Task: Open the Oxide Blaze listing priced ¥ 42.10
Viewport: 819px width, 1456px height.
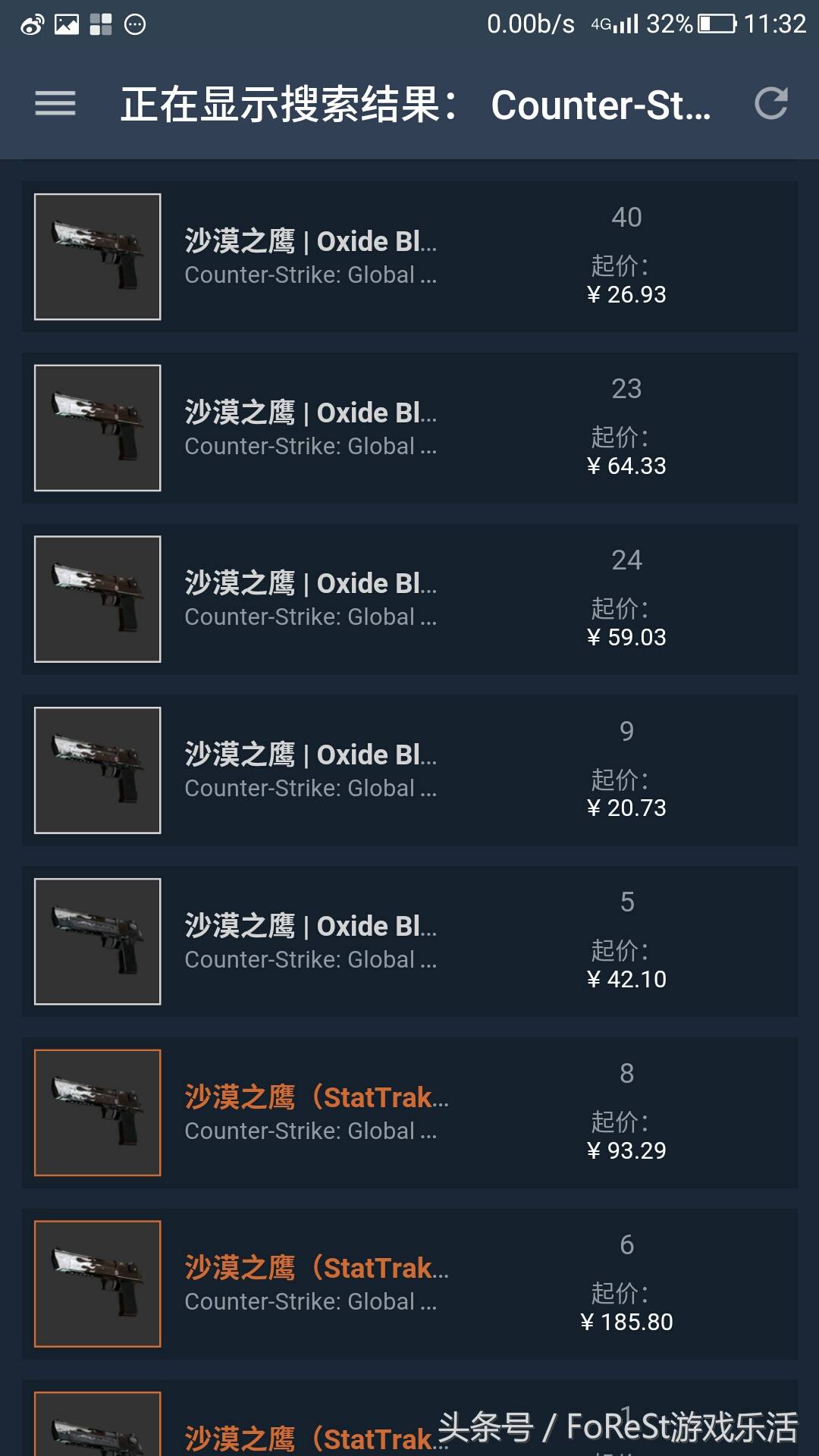Action: pos(409,942)
